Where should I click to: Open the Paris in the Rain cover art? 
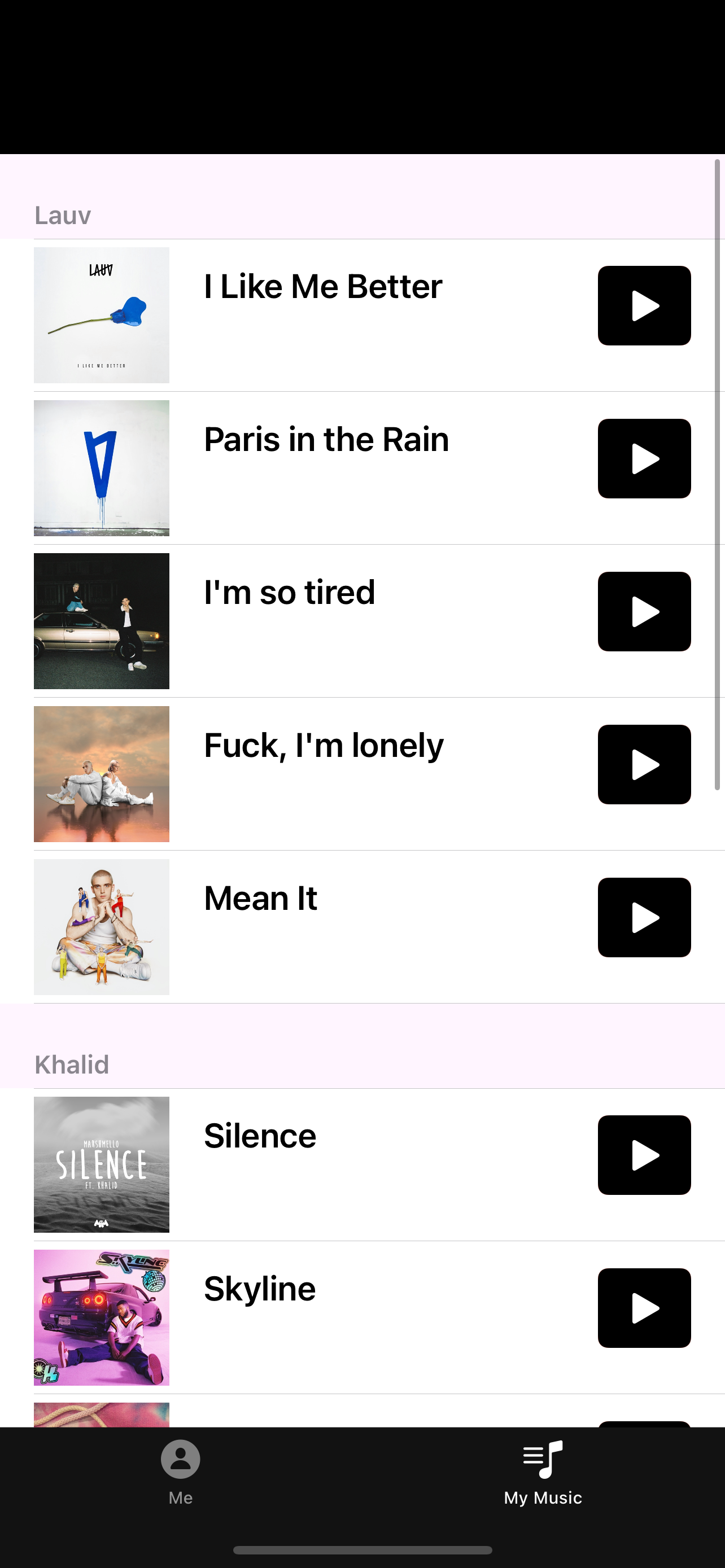coord(101,467)
